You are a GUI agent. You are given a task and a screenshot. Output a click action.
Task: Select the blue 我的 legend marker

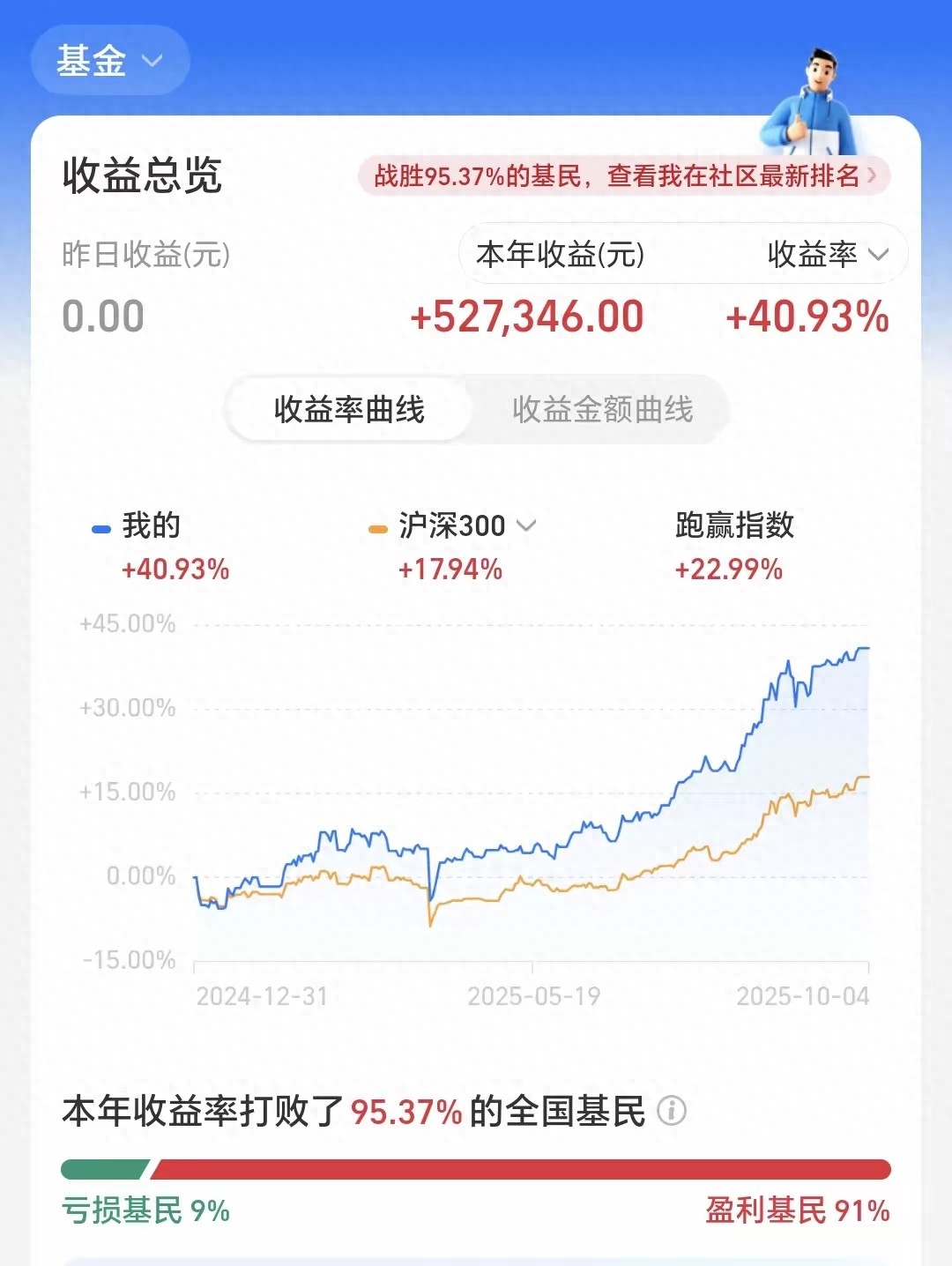(x=100, y=526)
